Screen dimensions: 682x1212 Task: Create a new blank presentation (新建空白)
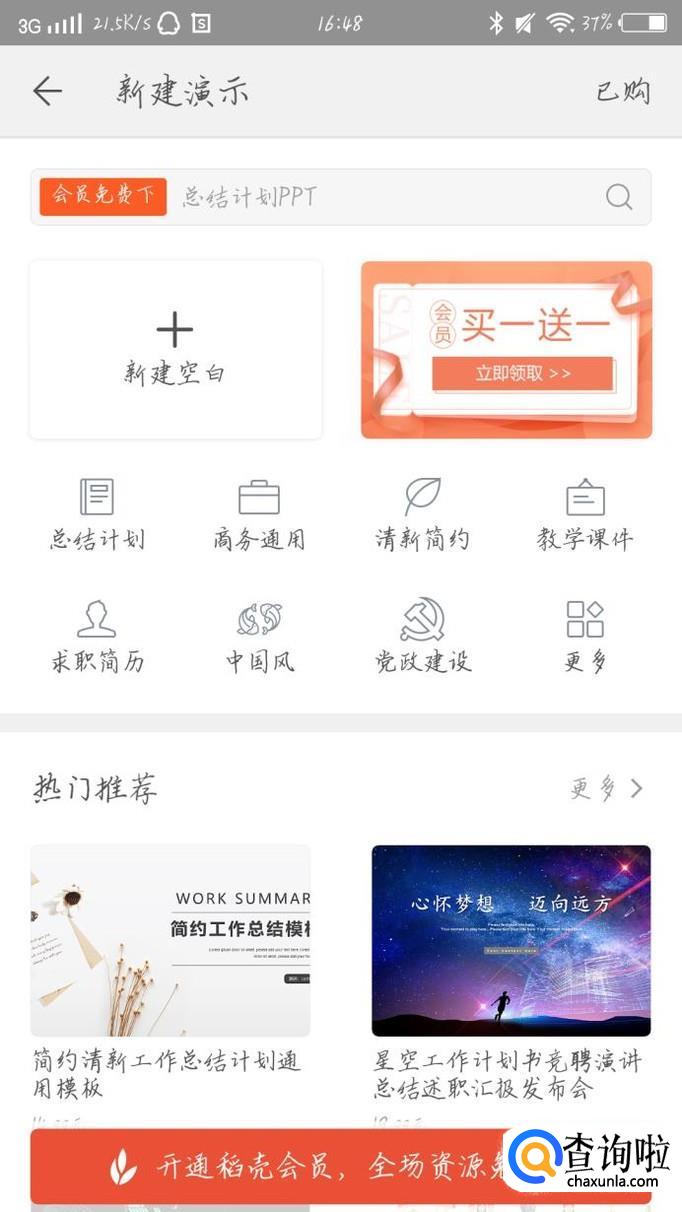[176, 349]
